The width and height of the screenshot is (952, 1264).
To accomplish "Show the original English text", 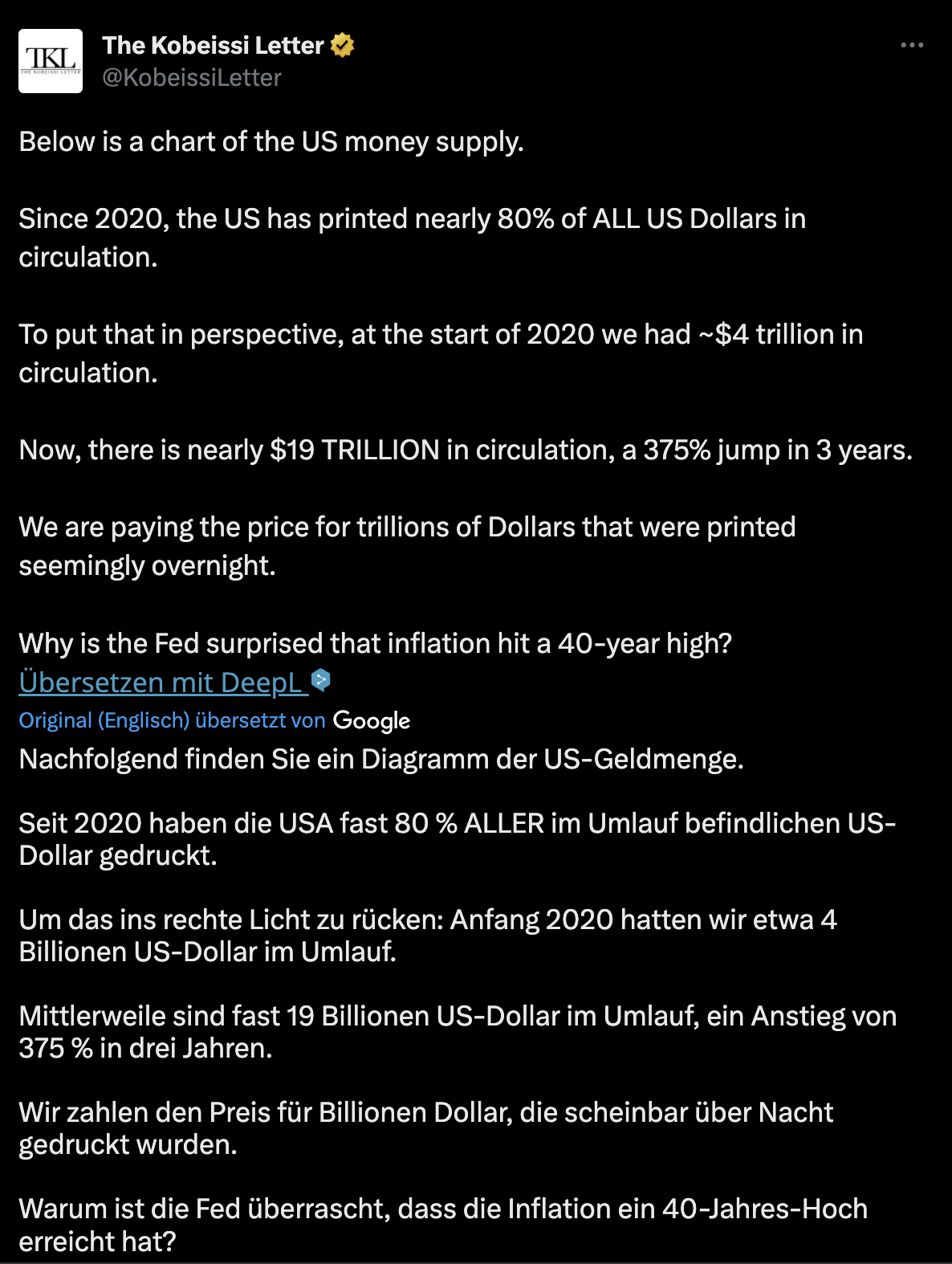I will [x=104, y=720].
